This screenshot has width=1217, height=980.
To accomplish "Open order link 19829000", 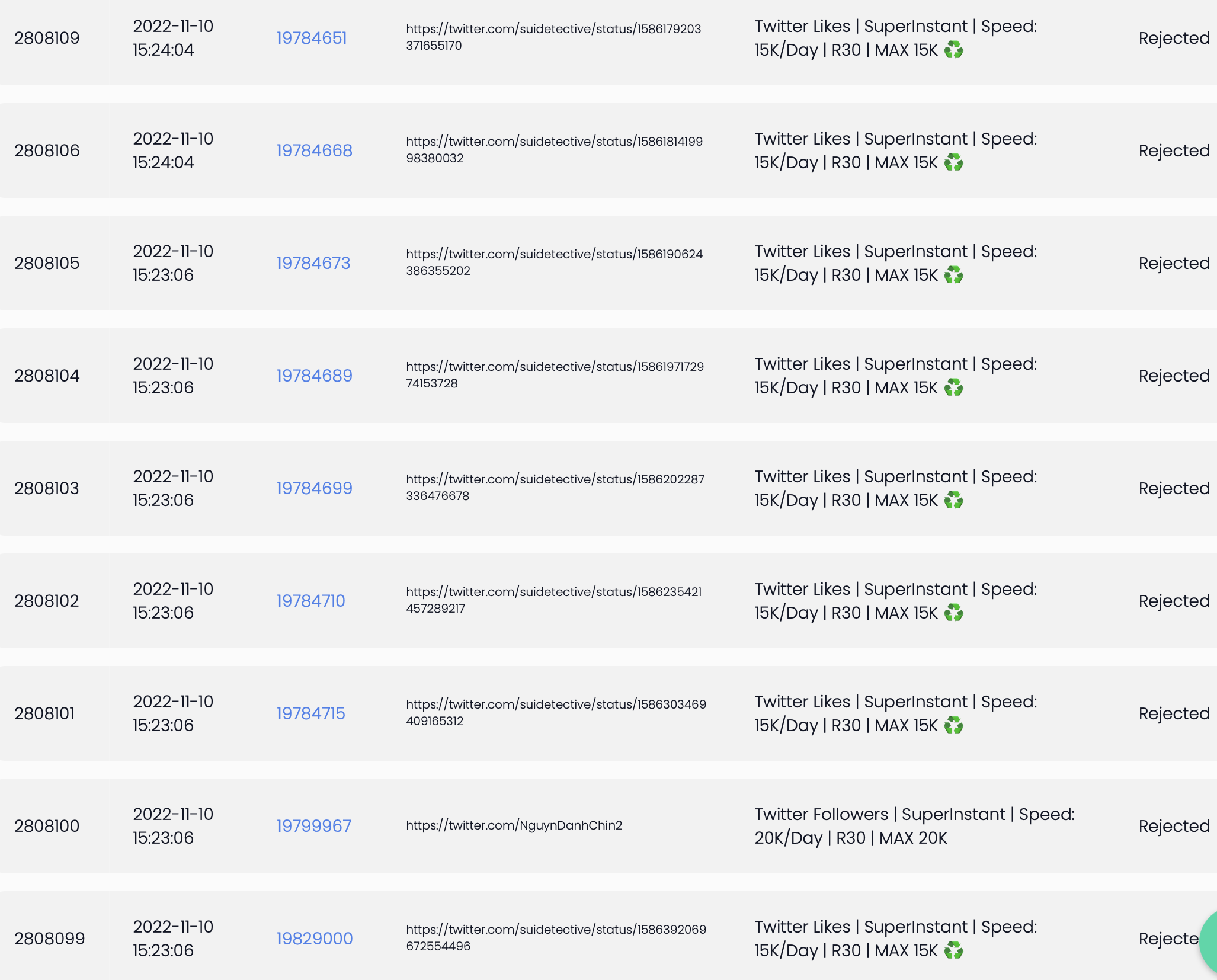I will click(x=315, y=939).
